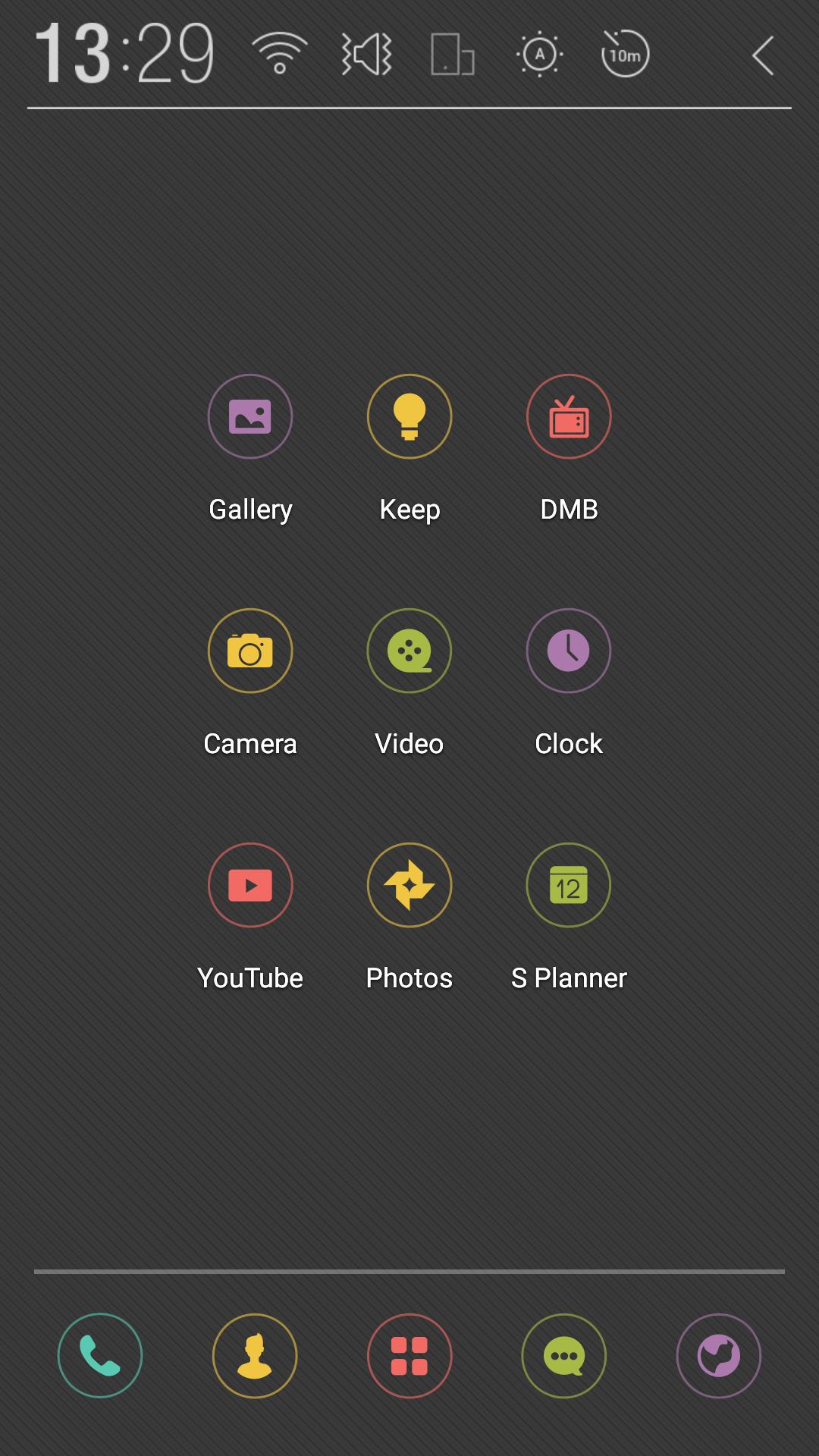Open the Video app
Image resolution: width=819 pixels, height=1456 pixels.
[x=409, y=651]
